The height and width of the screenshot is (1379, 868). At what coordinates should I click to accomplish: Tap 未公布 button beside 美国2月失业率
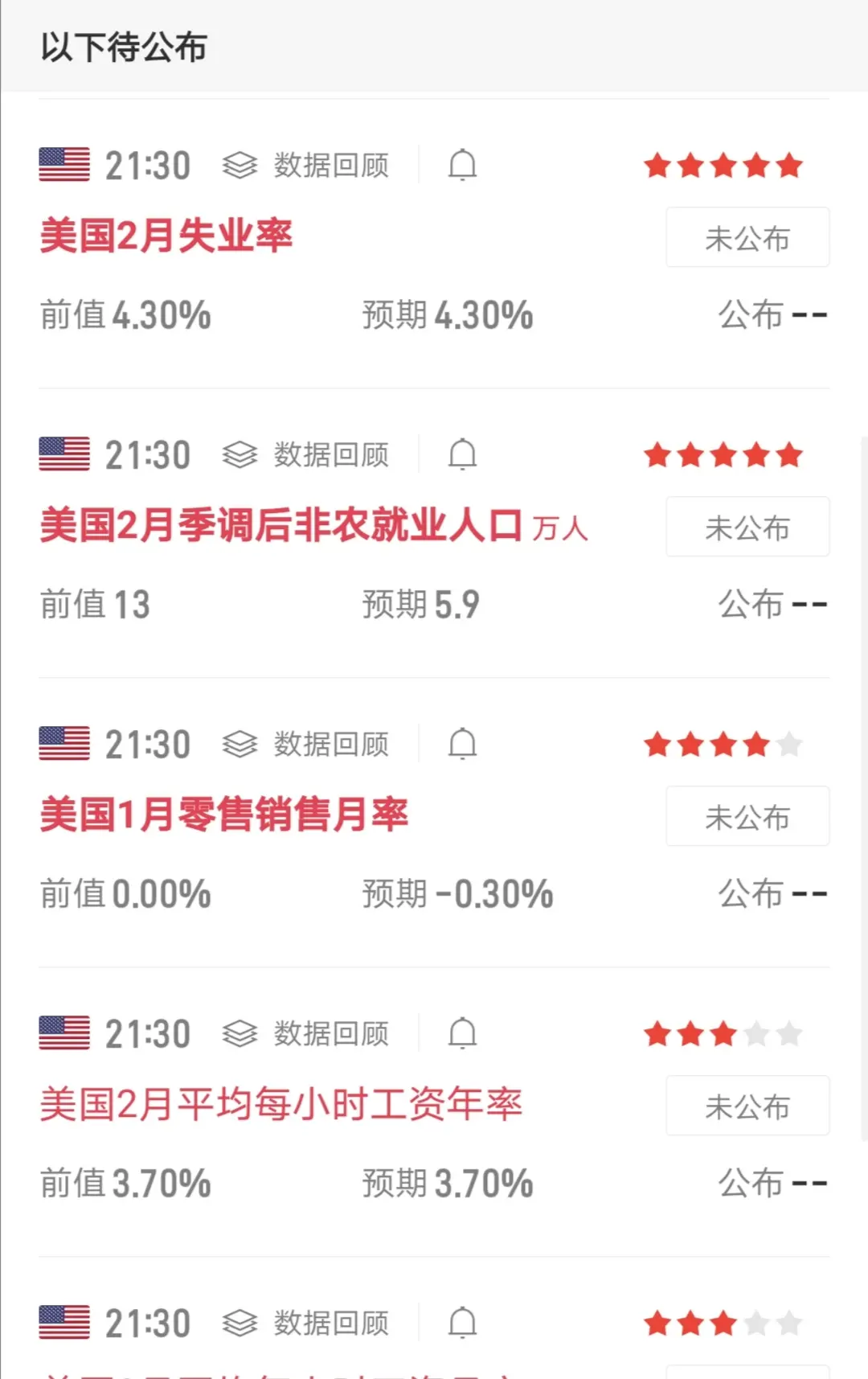tap(747, 238)
